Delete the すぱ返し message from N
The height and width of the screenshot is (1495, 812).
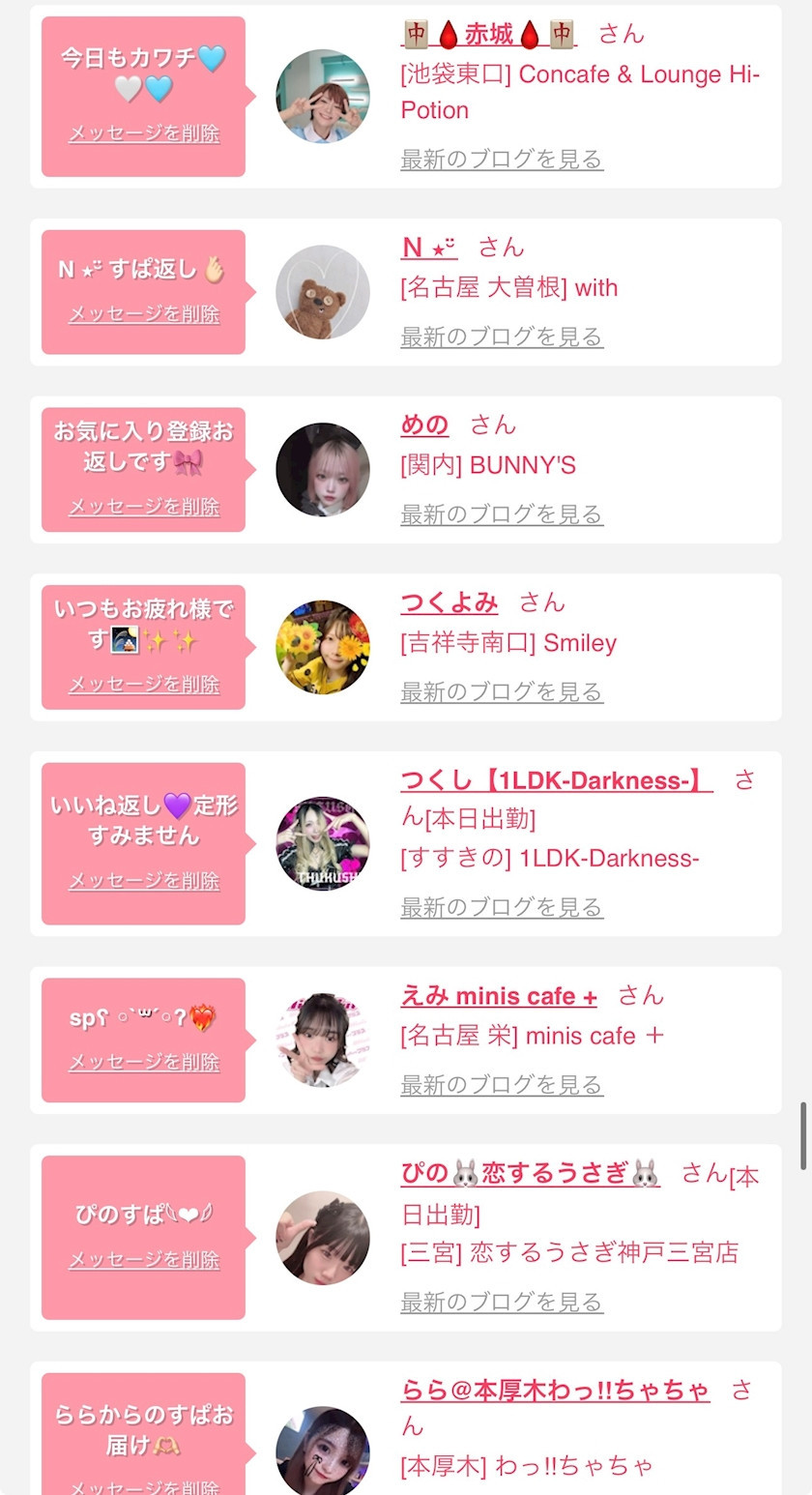[144, 314]
